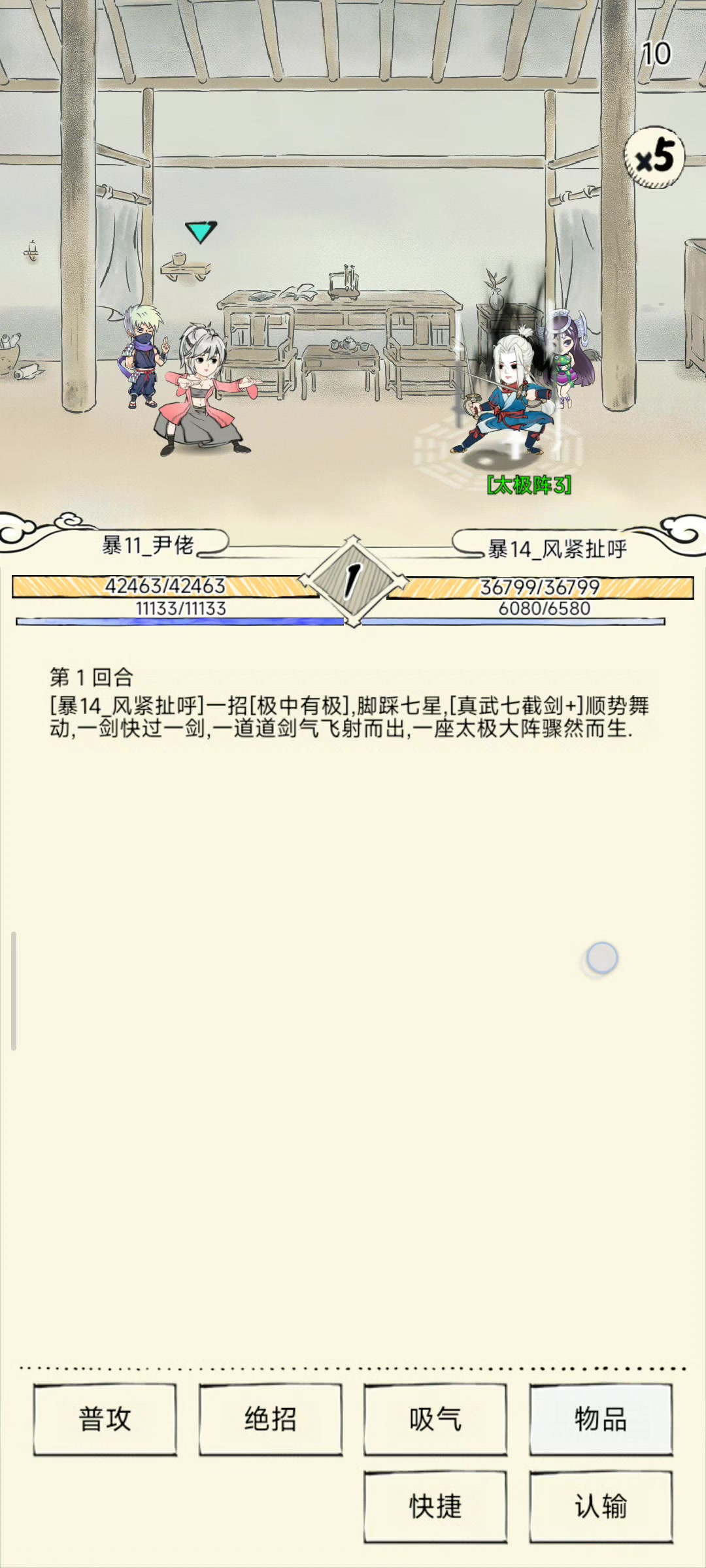Select 吸气 to recover energy
Viewport: 706px width, 1568px height.
(435, 1419)
